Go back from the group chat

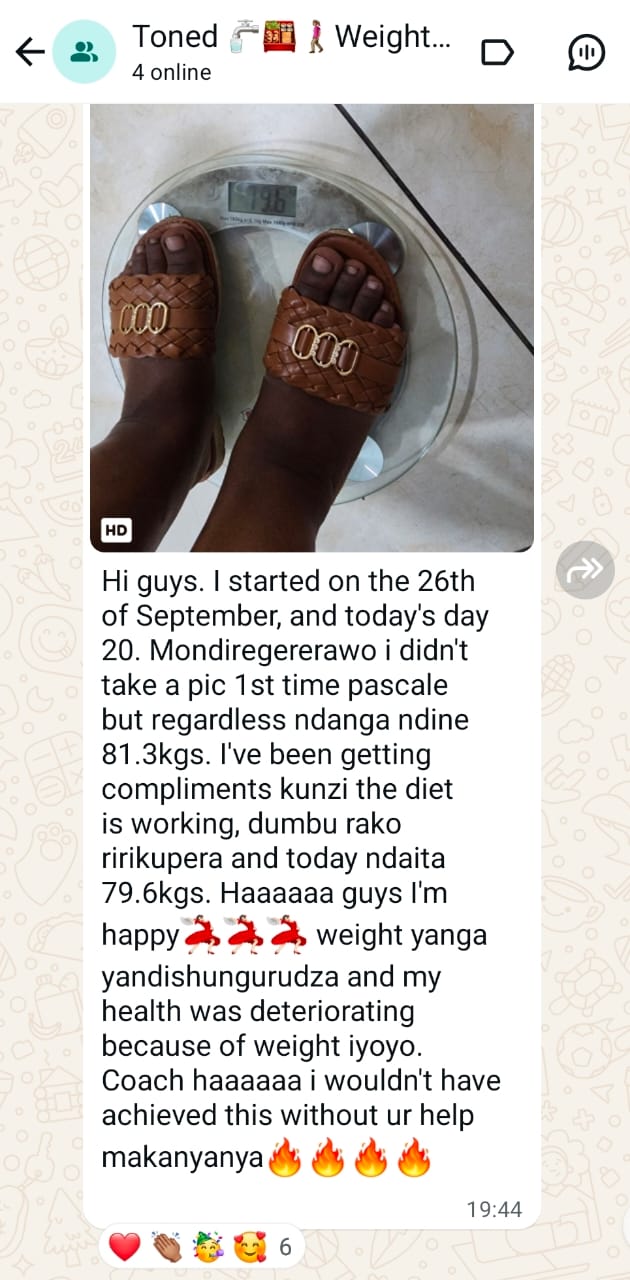30,52
